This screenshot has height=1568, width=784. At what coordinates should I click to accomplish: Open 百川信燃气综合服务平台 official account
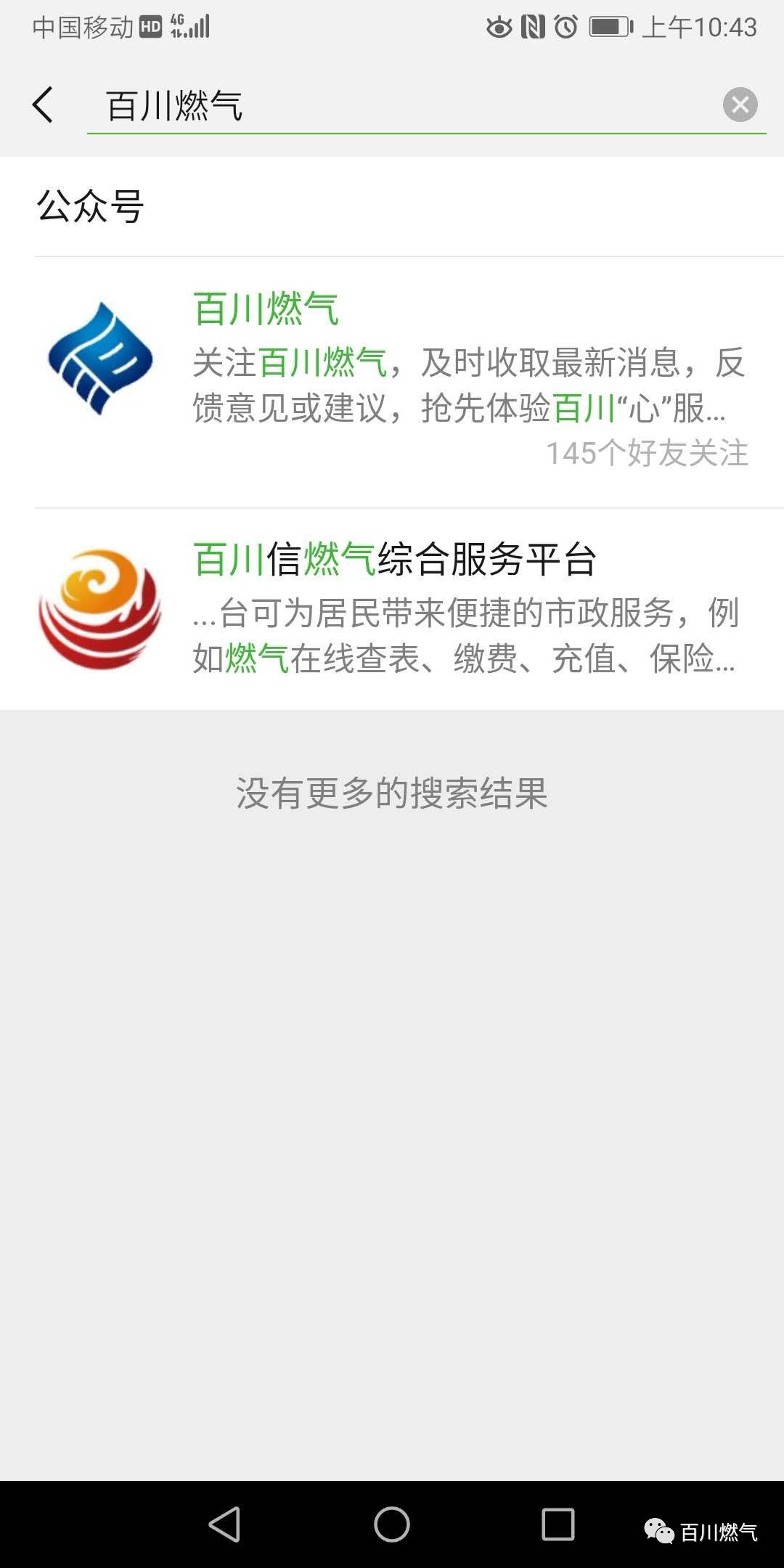[x=392, y=608]
